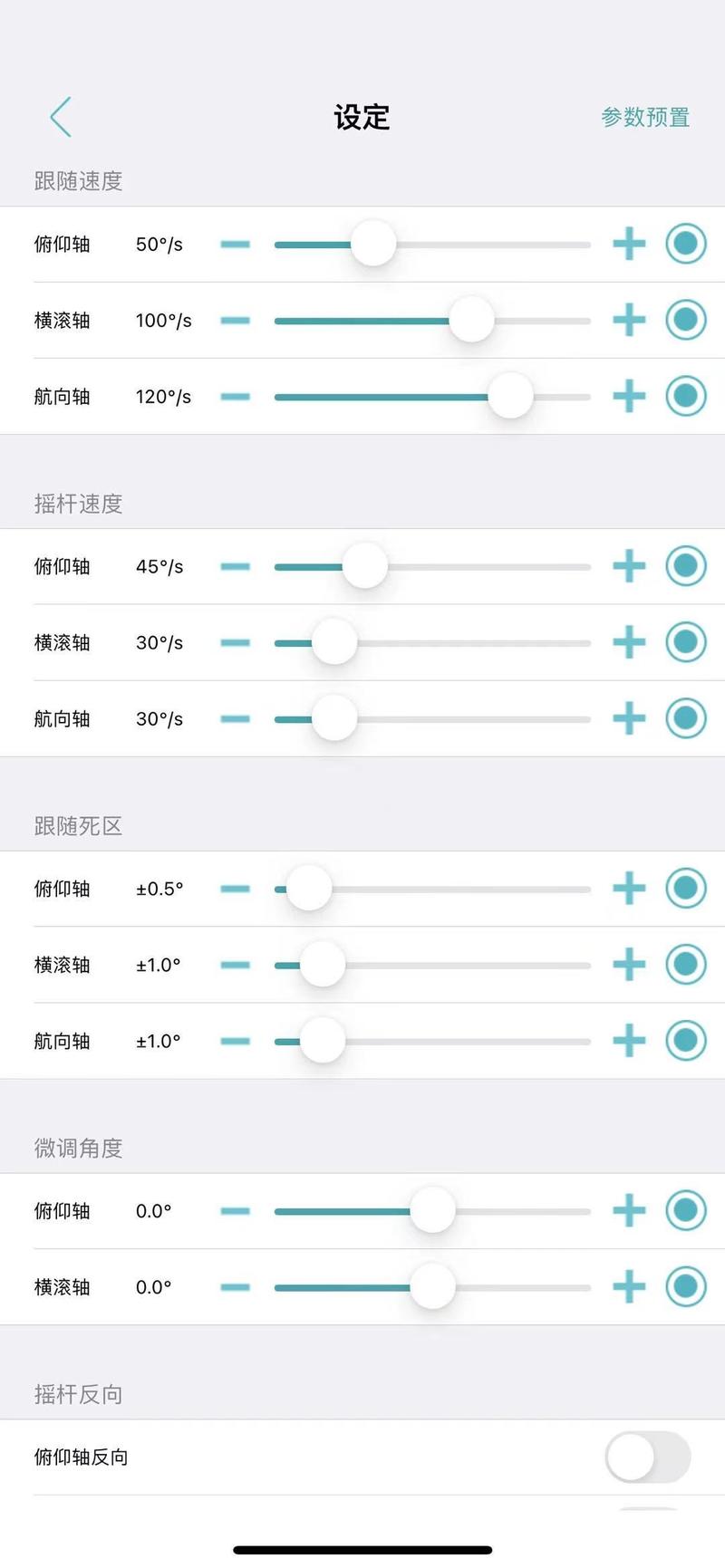Enable the 俯仰轴反向 switch
Image resolution: width=725 pixels, height=1568 pixels.
click(x=648, y=1457)
